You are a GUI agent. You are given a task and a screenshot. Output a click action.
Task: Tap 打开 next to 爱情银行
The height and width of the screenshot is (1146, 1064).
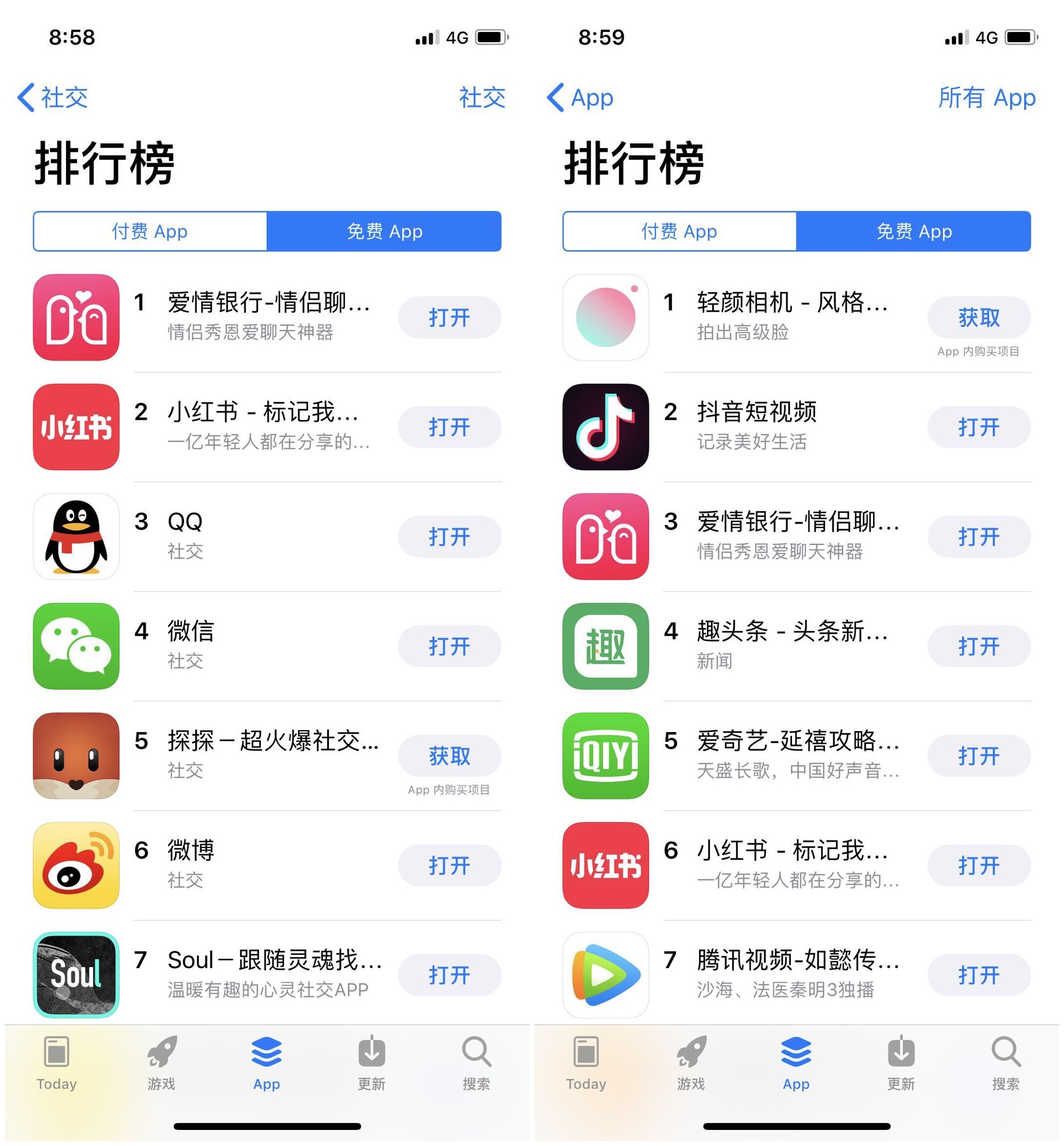[450, 318]
